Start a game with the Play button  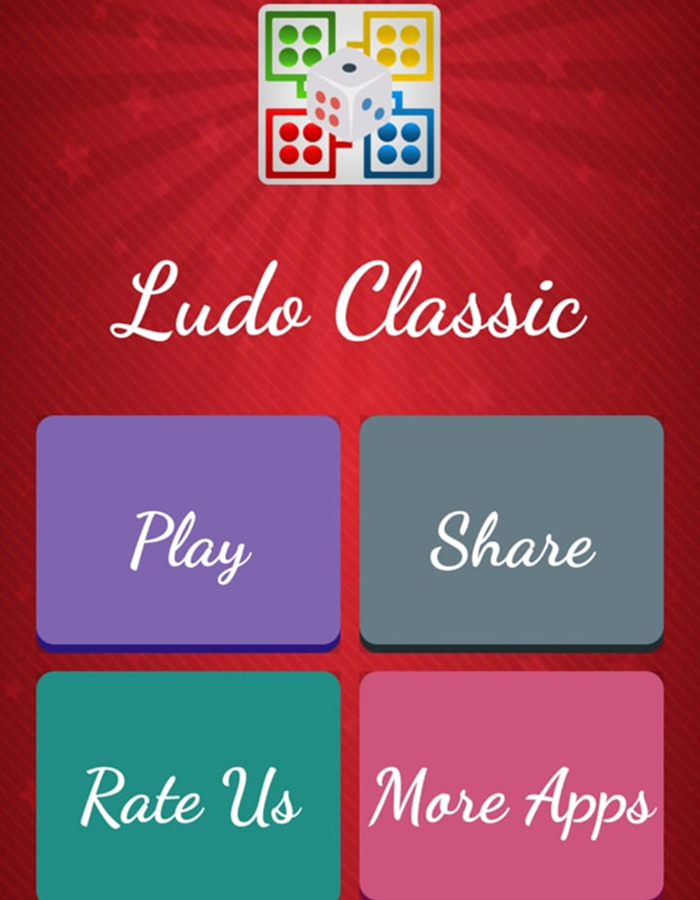coord(188,532)
